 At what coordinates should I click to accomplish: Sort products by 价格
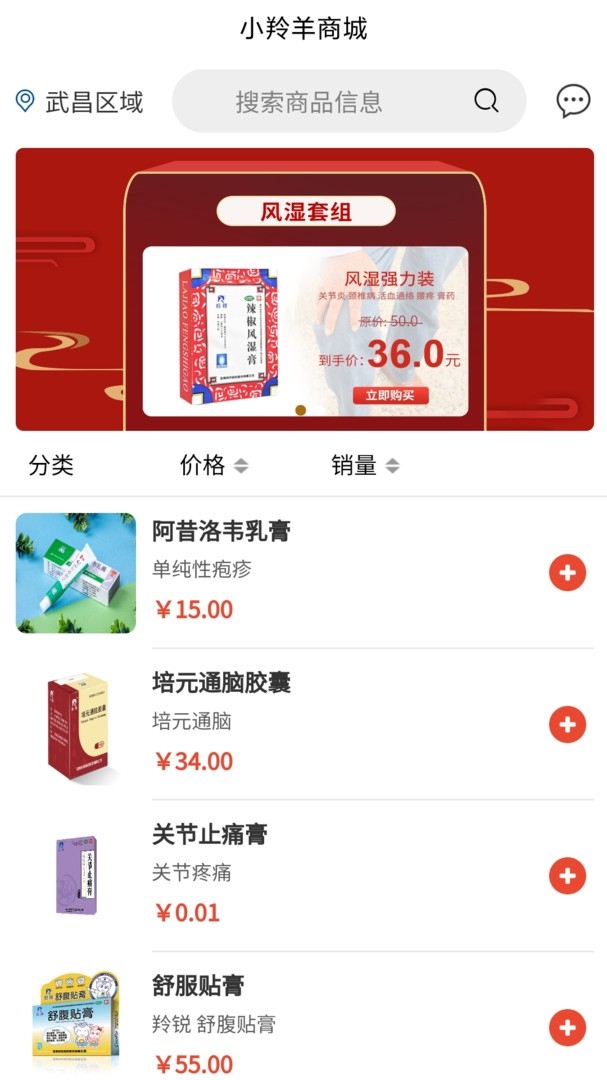point(214,466)
